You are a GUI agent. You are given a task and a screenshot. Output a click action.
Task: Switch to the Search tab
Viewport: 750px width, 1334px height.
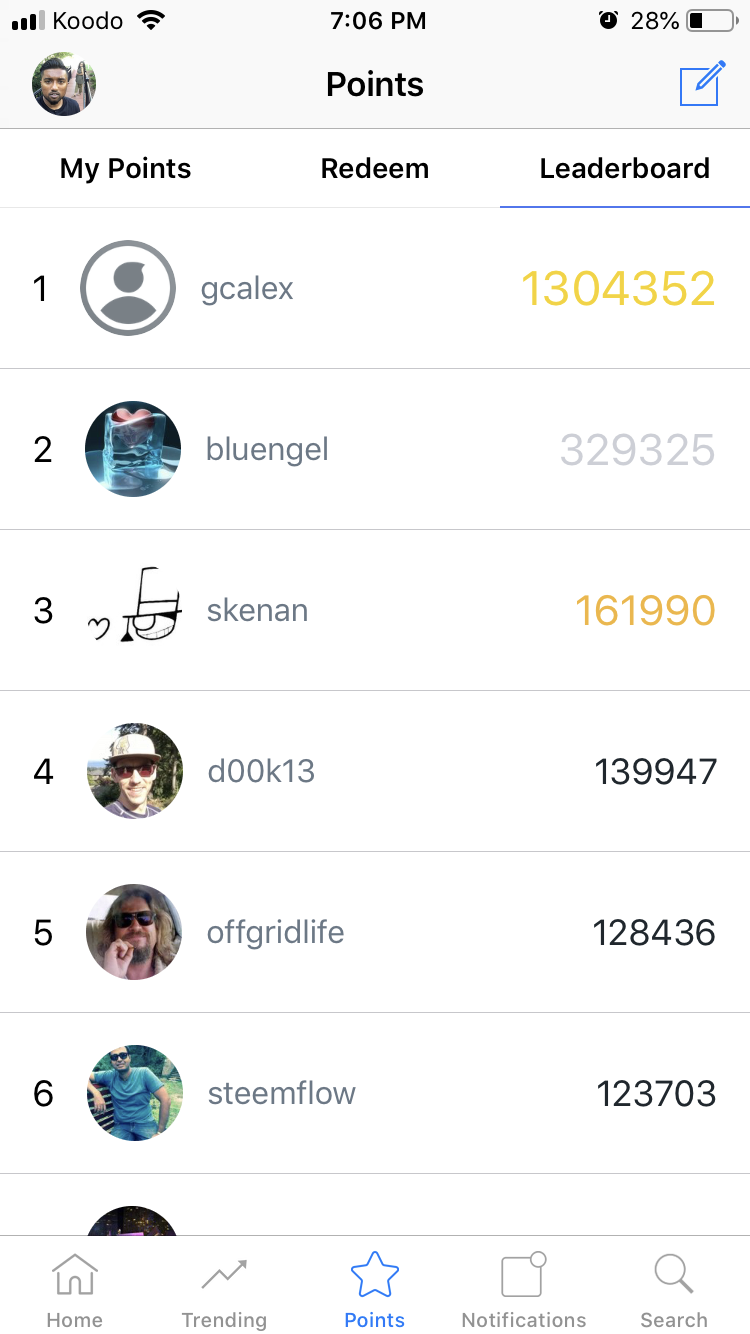pos(674,1290)
